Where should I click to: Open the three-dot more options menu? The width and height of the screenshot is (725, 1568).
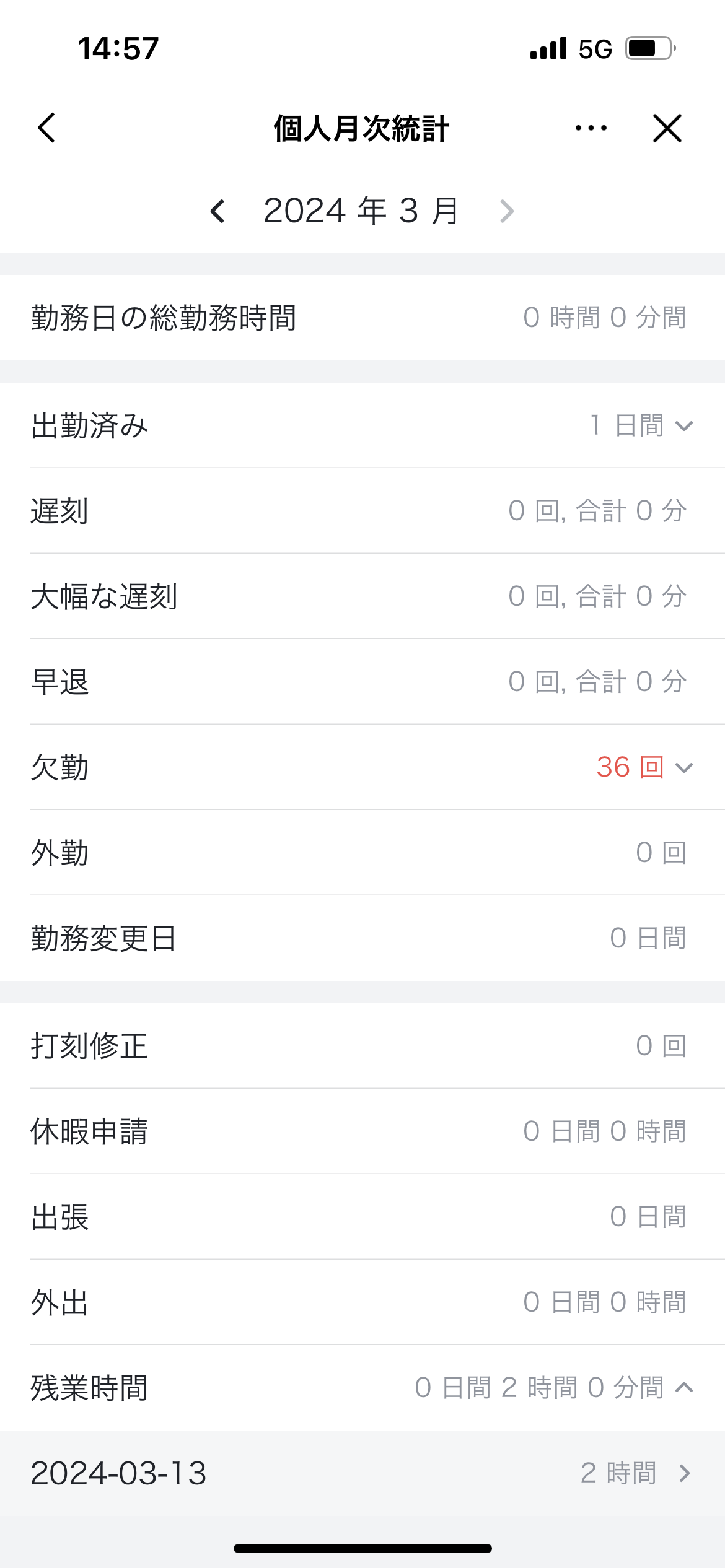[x=591, y=128]
